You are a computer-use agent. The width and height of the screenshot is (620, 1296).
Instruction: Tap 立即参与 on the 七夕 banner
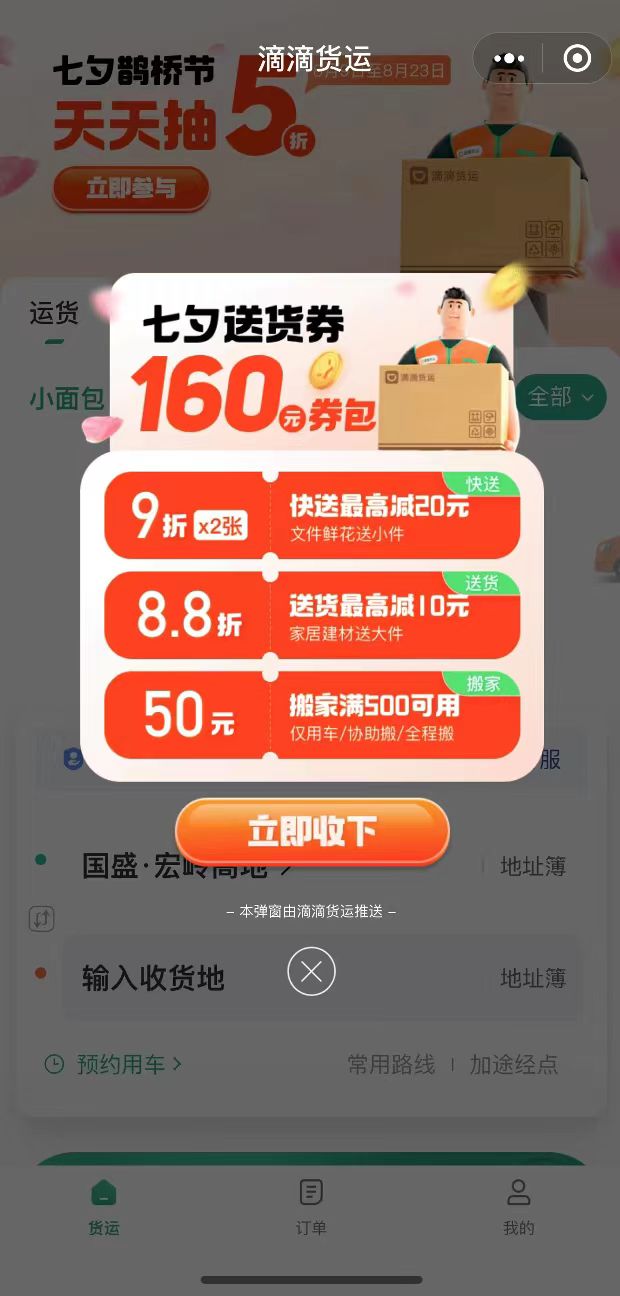pos(131,188)
